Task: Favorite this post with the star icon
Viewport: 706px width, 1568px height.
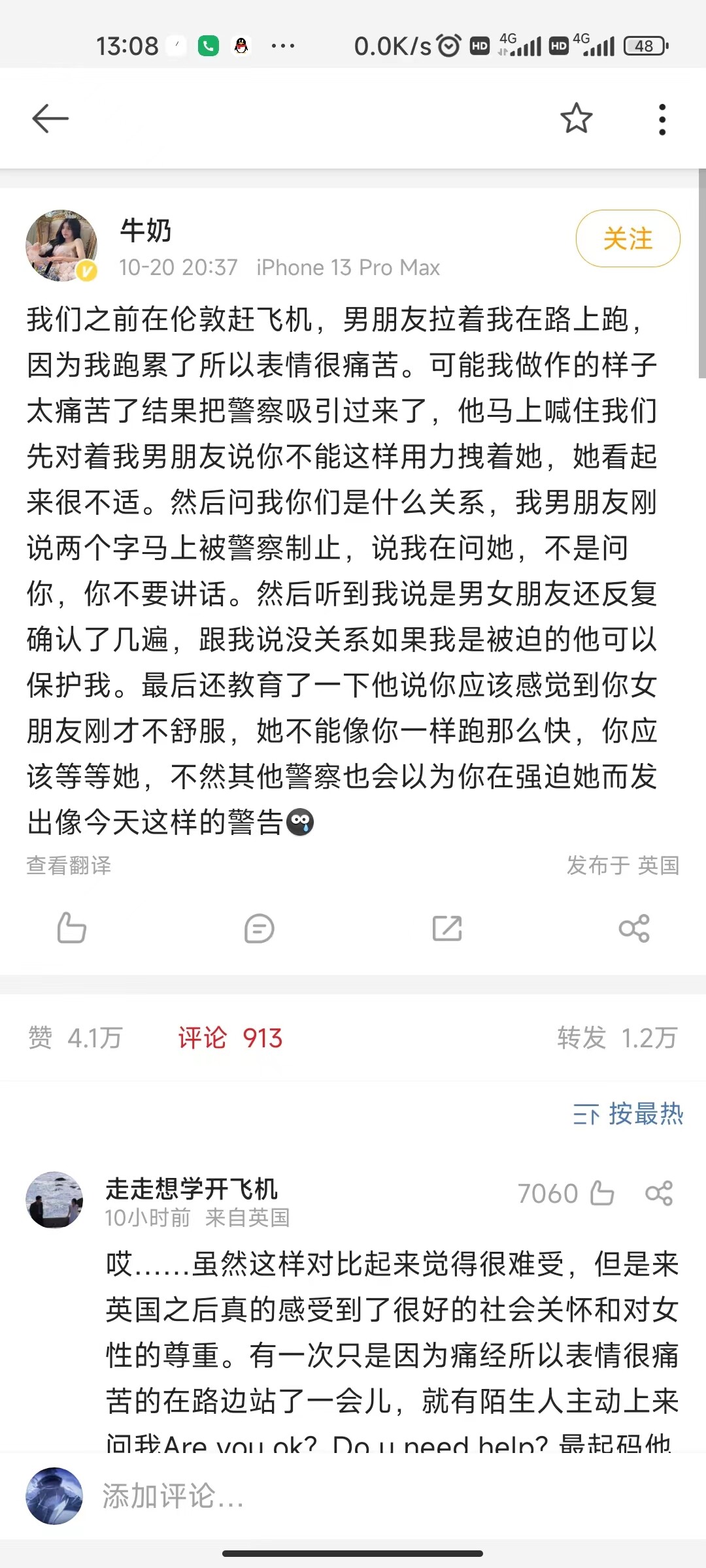Action: [576, 119]
